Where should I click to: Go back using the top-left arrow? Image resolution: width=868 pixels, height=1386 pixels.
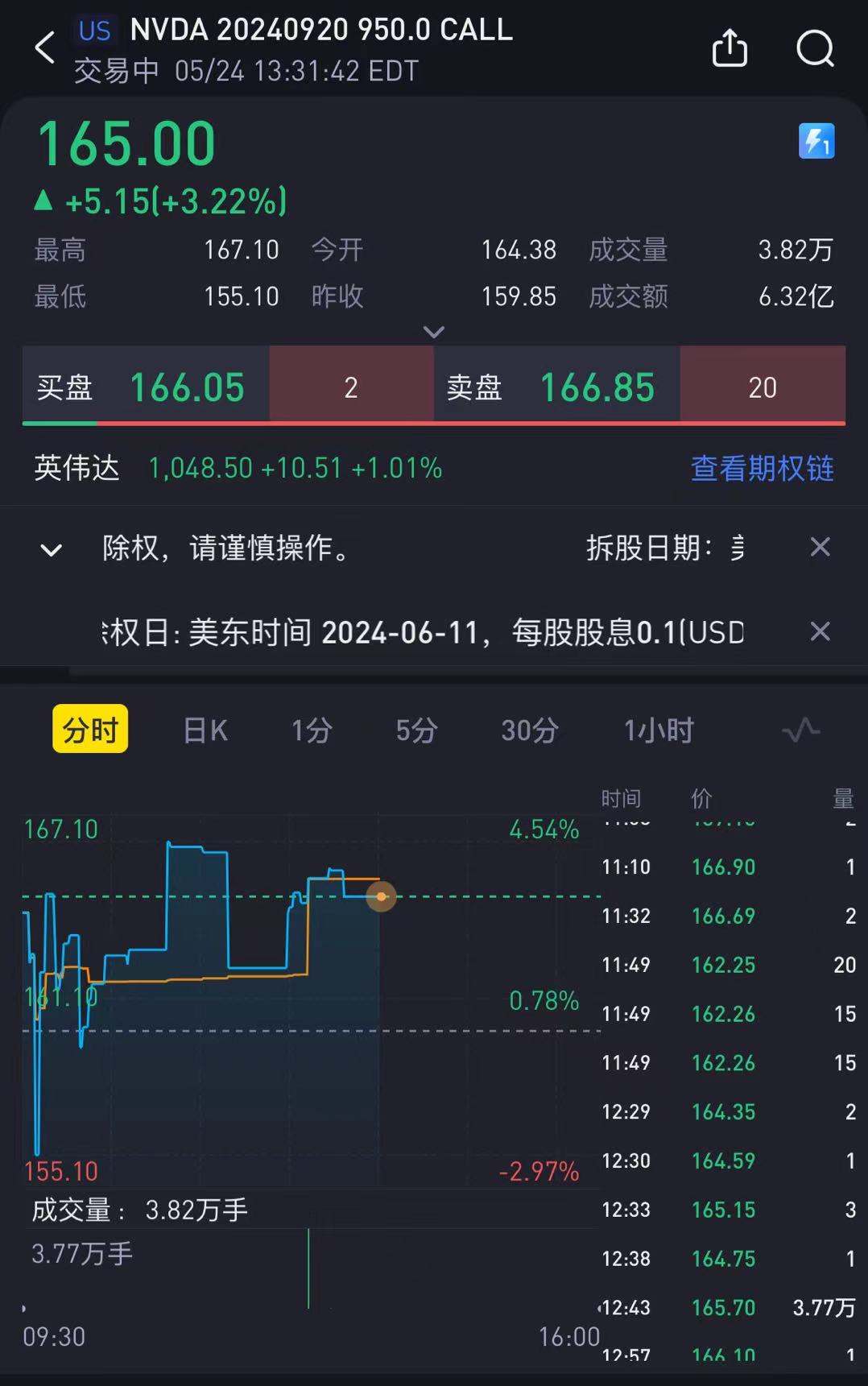45,48
